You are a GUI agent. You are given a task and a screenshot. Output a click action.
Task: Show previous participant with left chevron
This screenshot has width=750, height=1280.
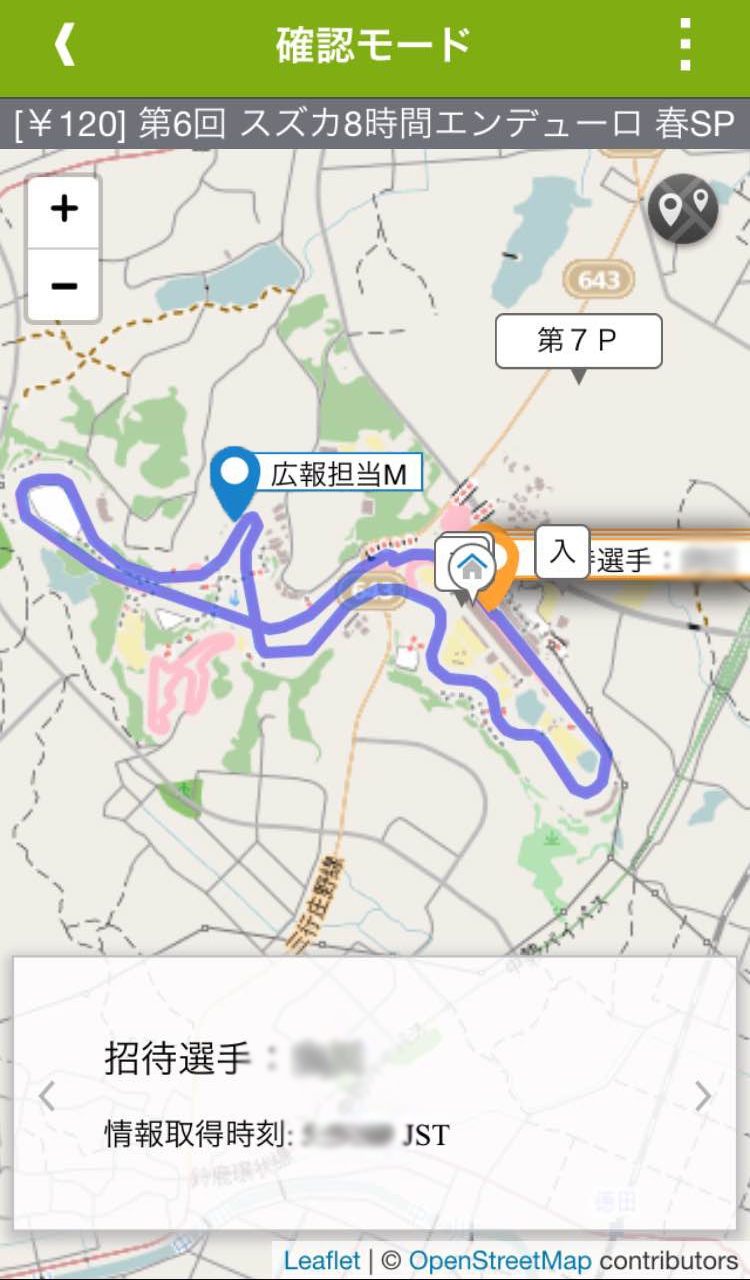tap(46, 1096)
